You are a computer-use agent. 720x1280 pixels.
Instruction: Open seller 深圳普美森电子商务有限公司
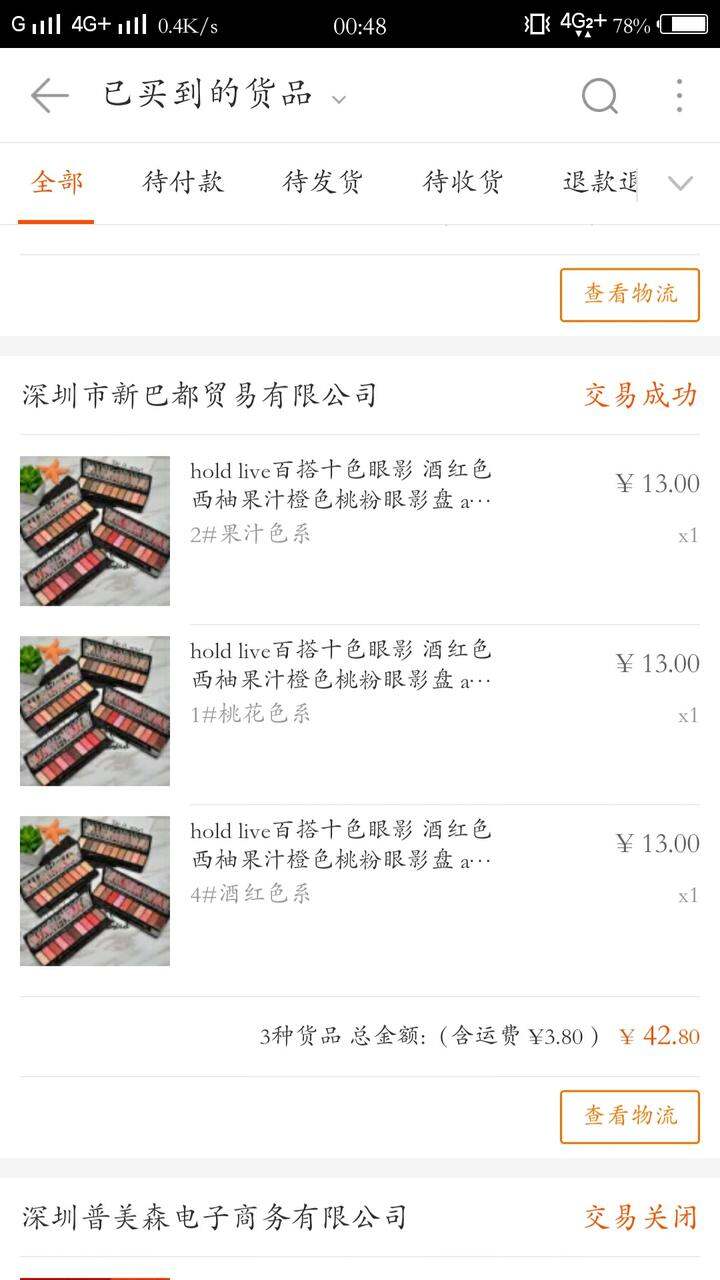pos(215,1217)
